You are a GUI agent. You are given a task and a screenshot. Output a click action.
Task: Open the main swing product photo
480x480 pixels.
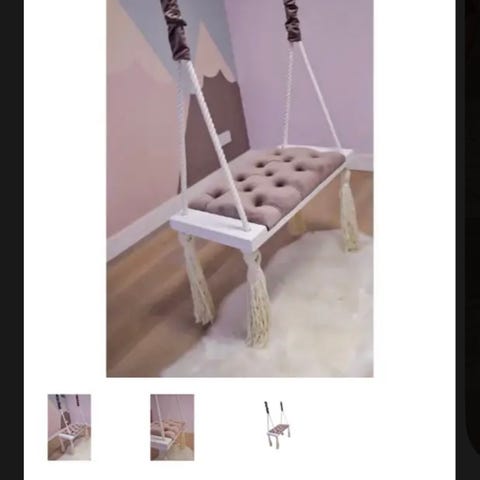coord(240,188)
